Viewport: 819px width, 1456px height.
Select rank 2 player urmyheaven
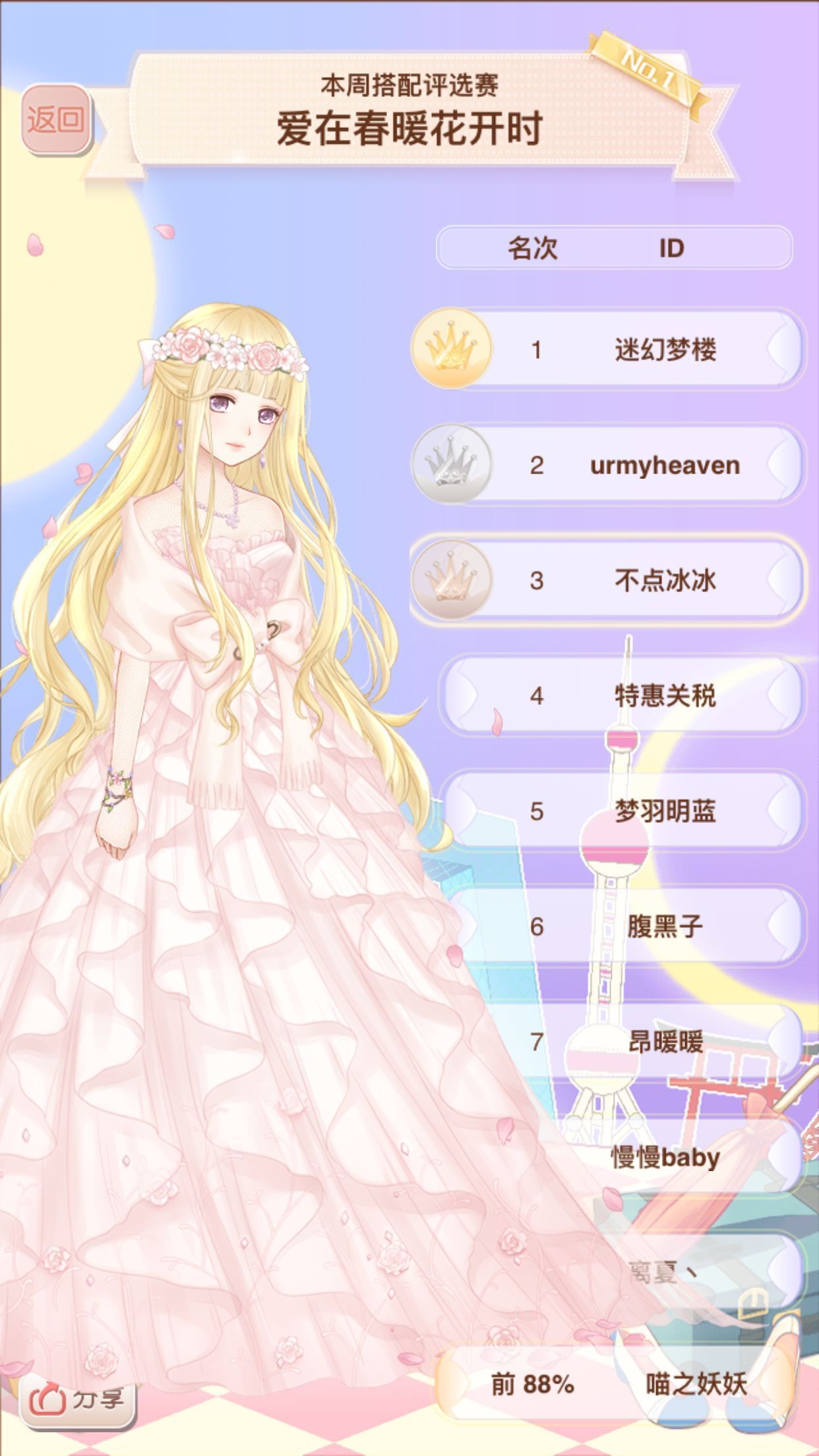[x=620, y=465]
